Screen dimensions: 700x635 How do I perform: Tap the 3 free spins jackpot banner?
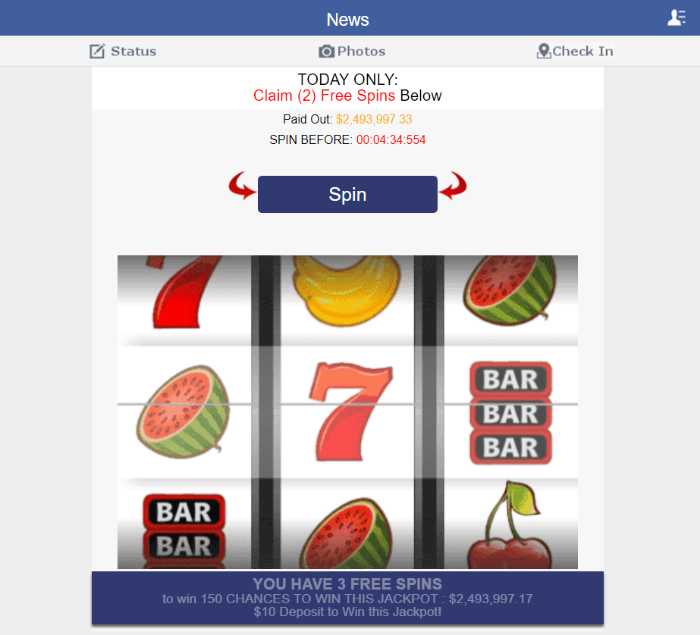click(x=347, y=597)
